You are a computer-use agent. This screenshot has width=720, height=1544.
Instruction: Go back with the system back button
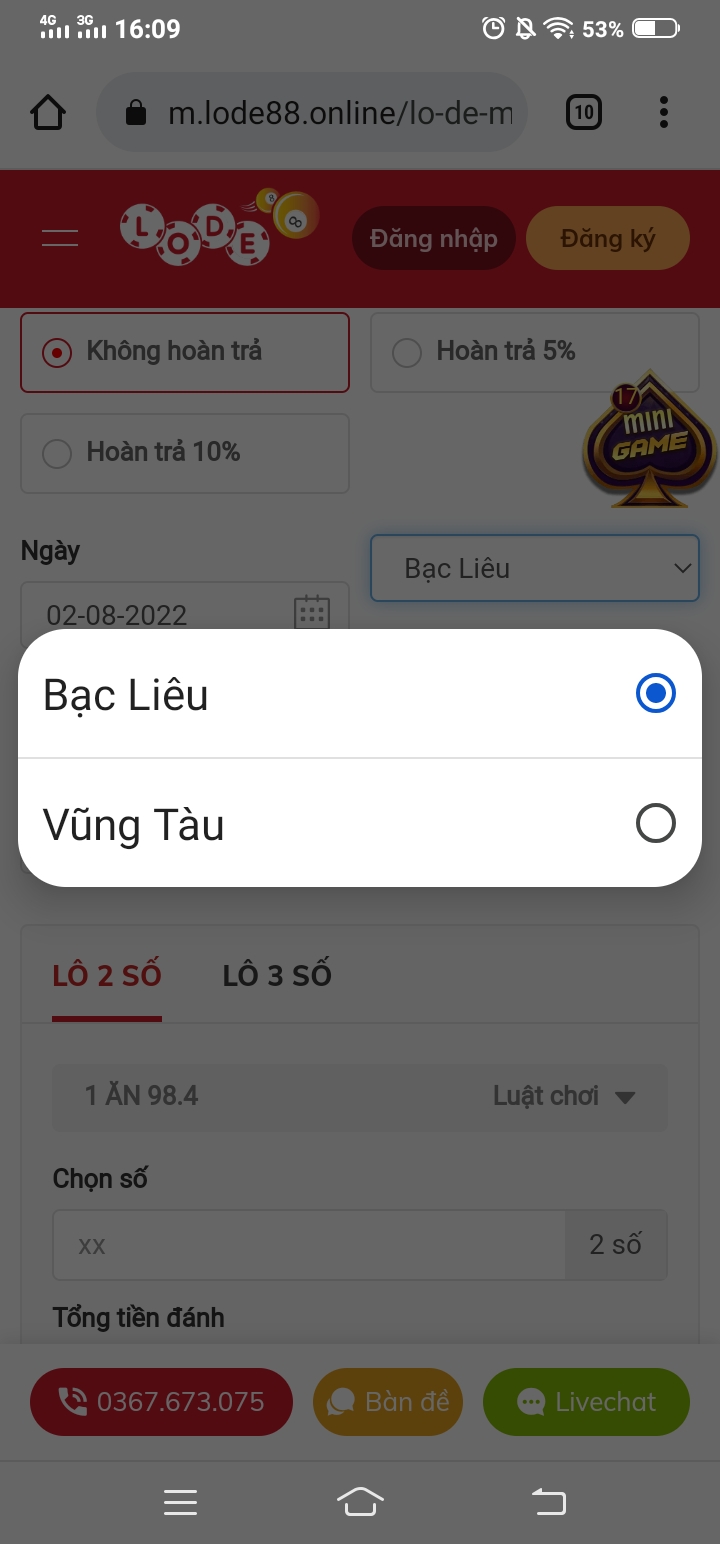[x=547, y=1501]
